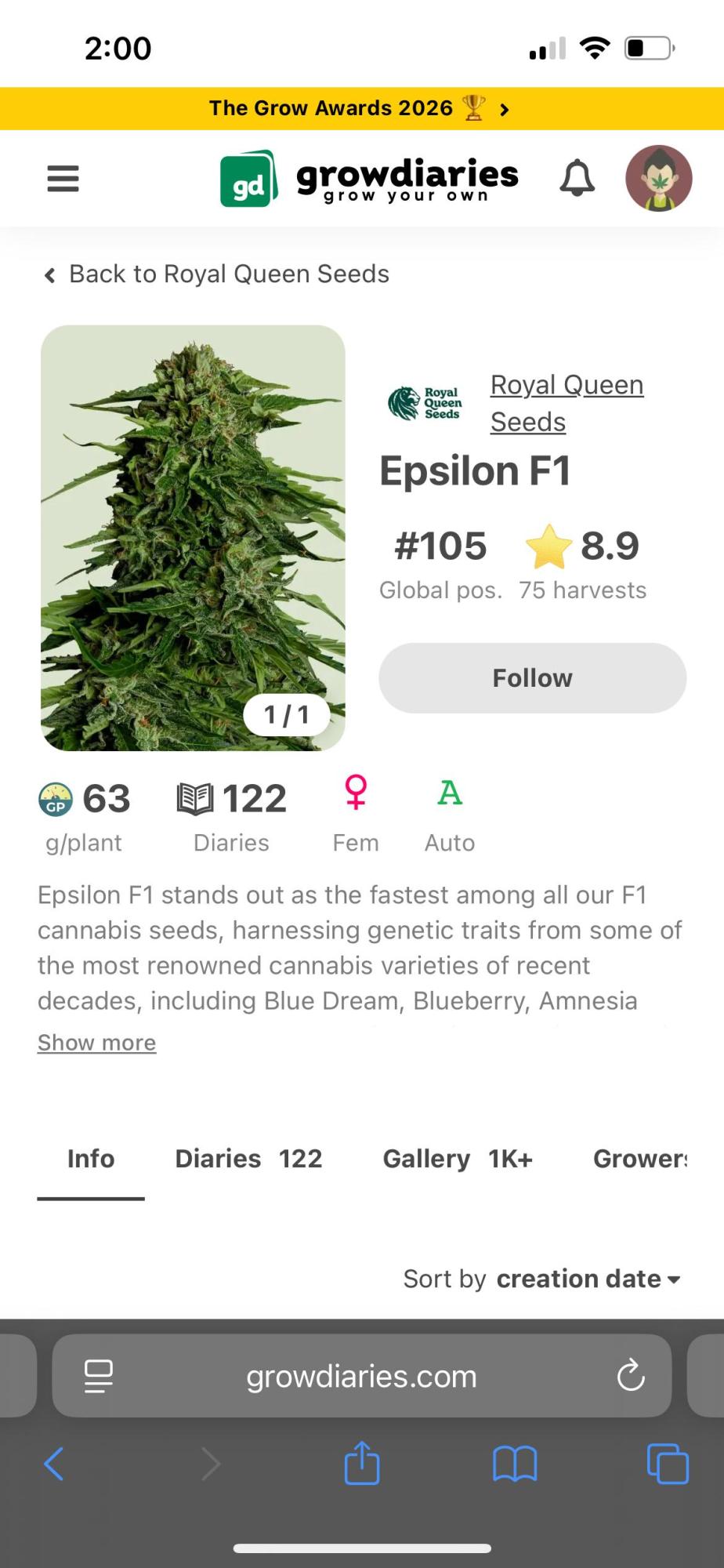Switch to the Growers tab
The image size is (724, 1568).
point(639,1159)
